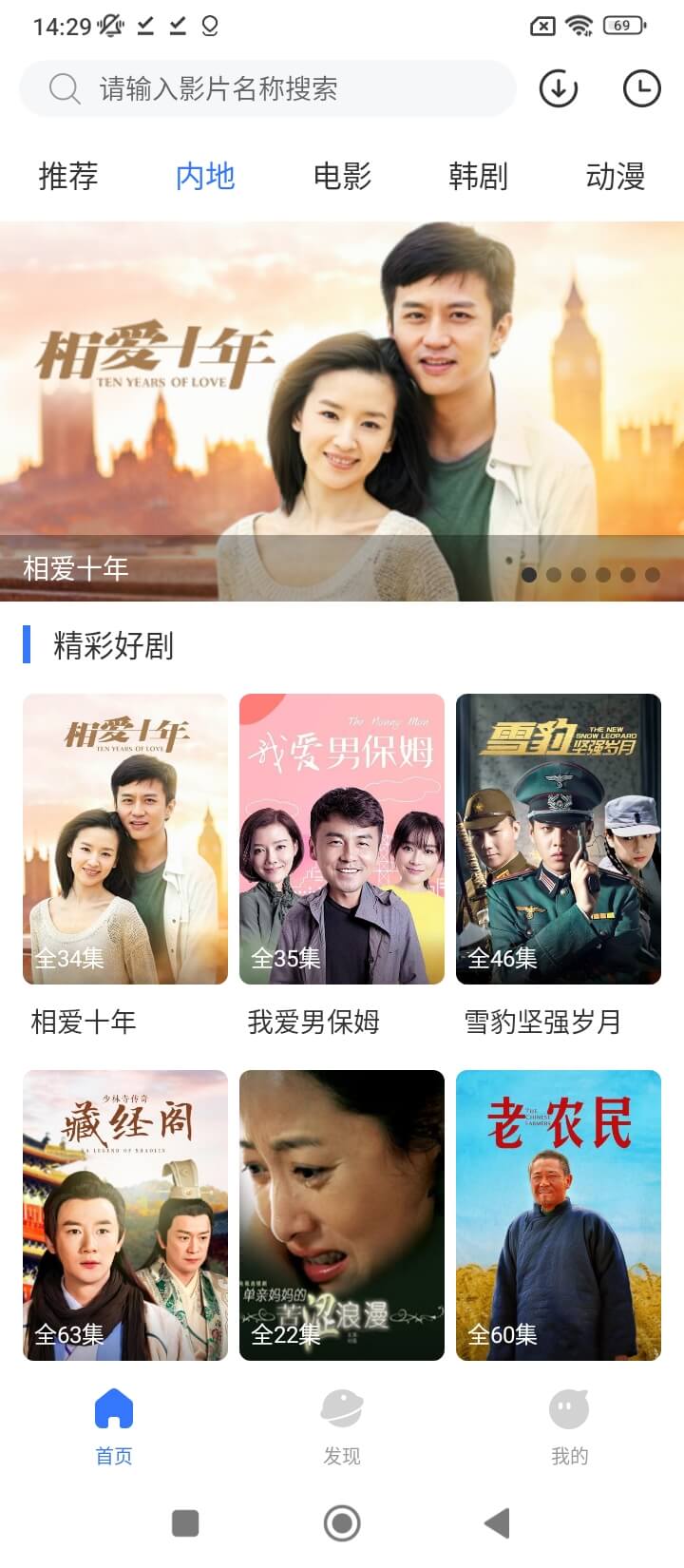
Task: Switch to the 电影 tab
Action: tap(342, 177)
